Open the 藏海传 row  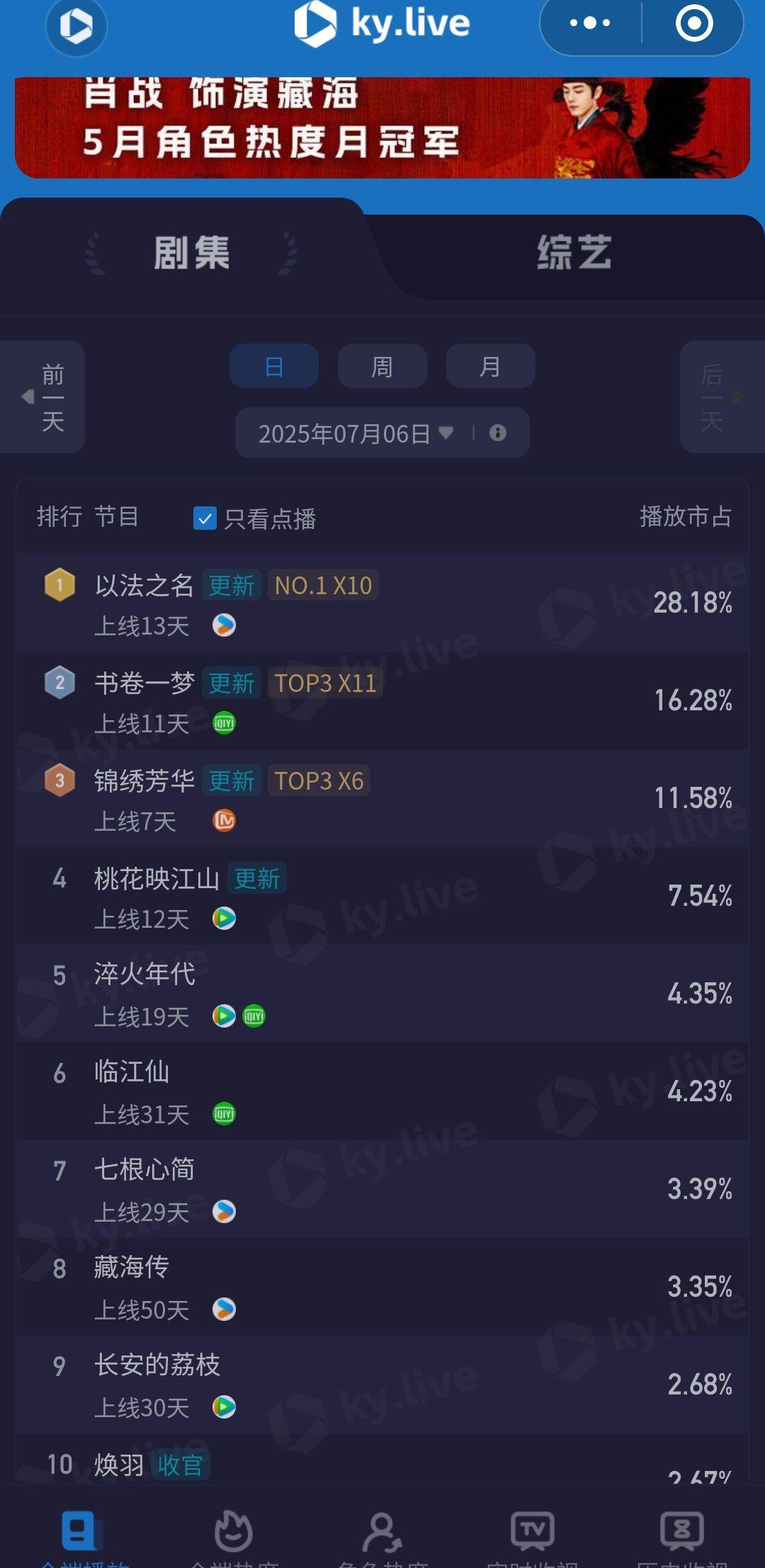(382, 1288)
